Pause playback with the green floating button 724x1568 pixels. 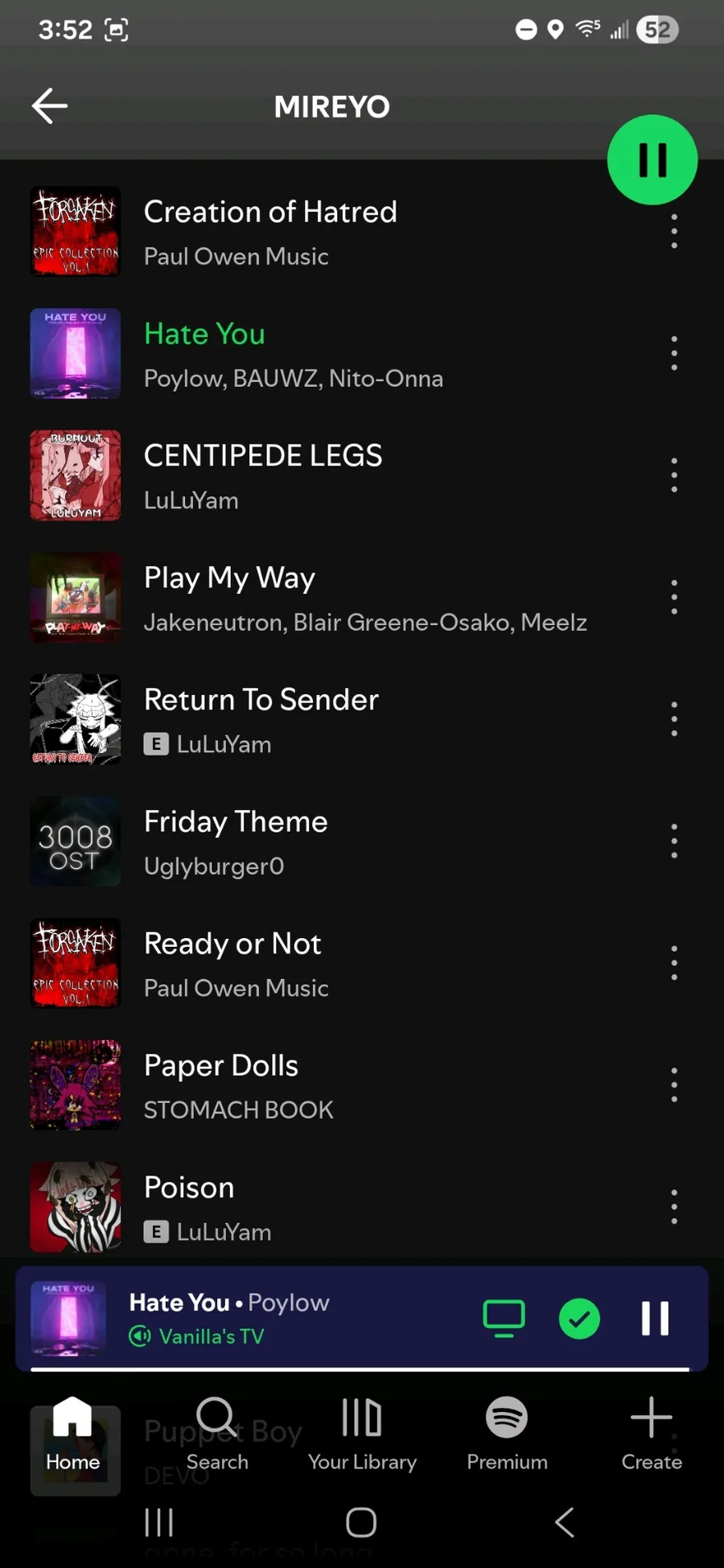652,160
